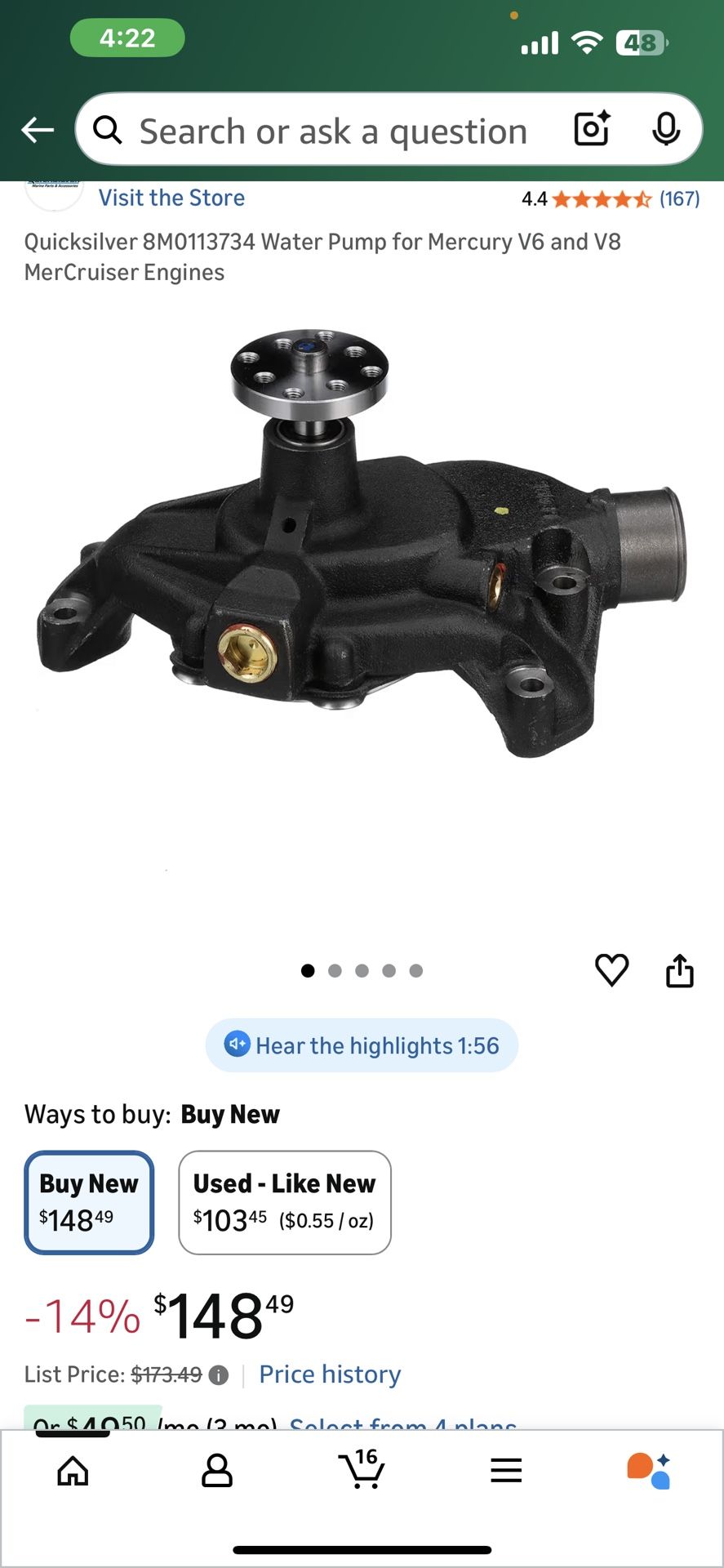Open Price history
The height and width of the screenshot is (1568, 724).
coord(329,1374)
